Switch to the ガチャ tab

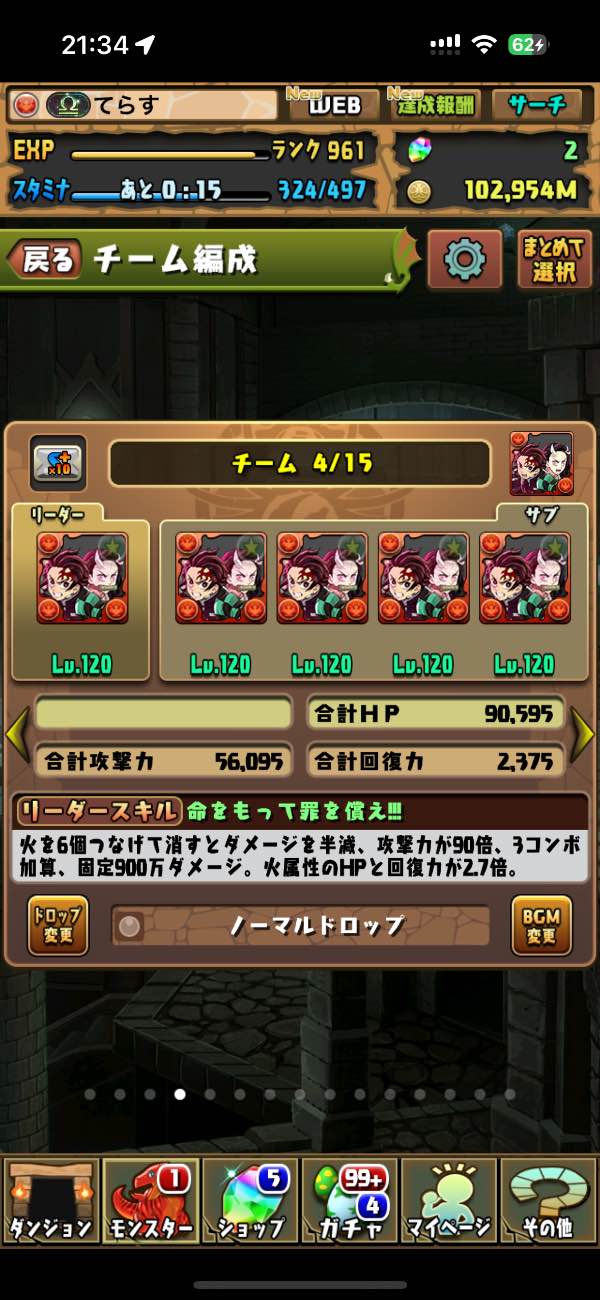(350, 1202)
